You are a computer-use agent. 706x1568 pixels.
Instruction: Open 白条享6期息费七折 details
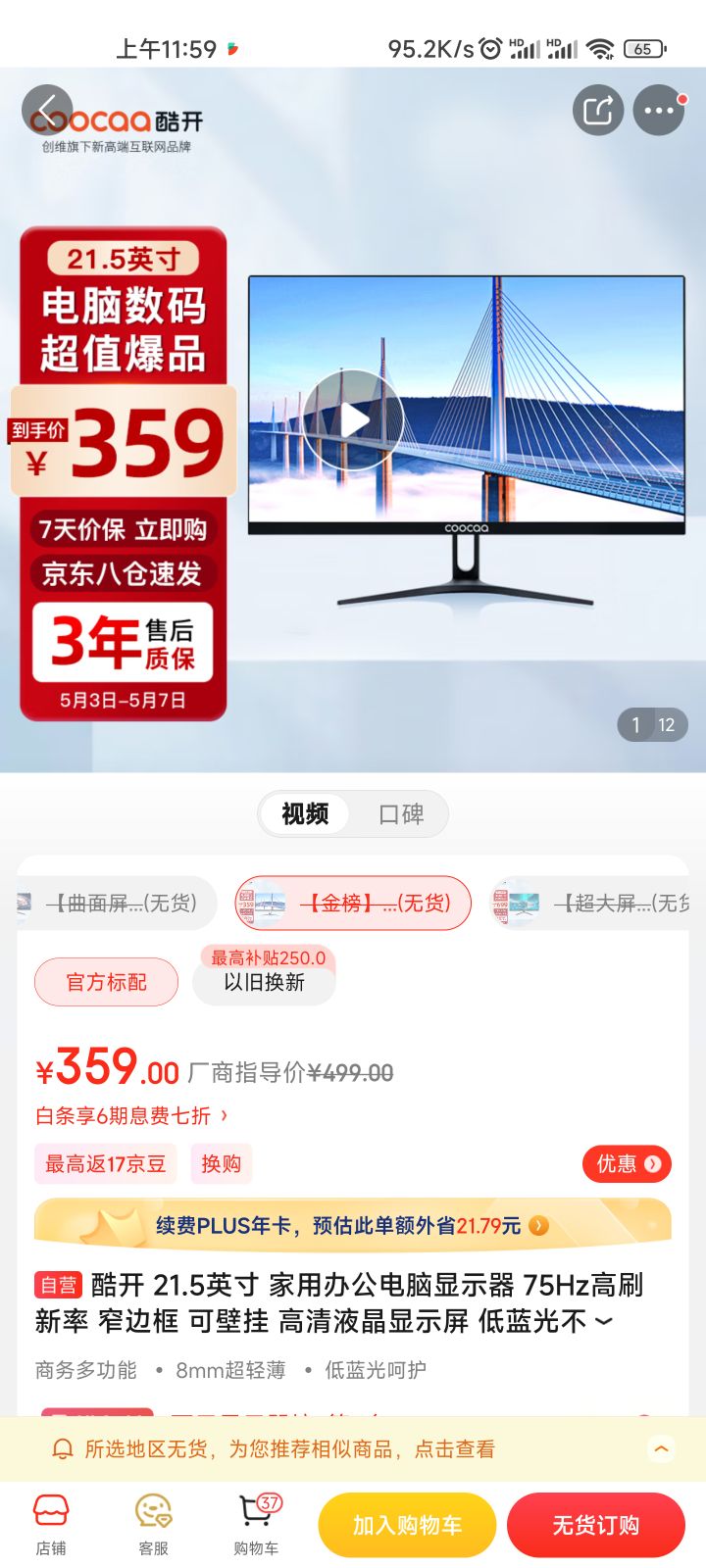131,1115
